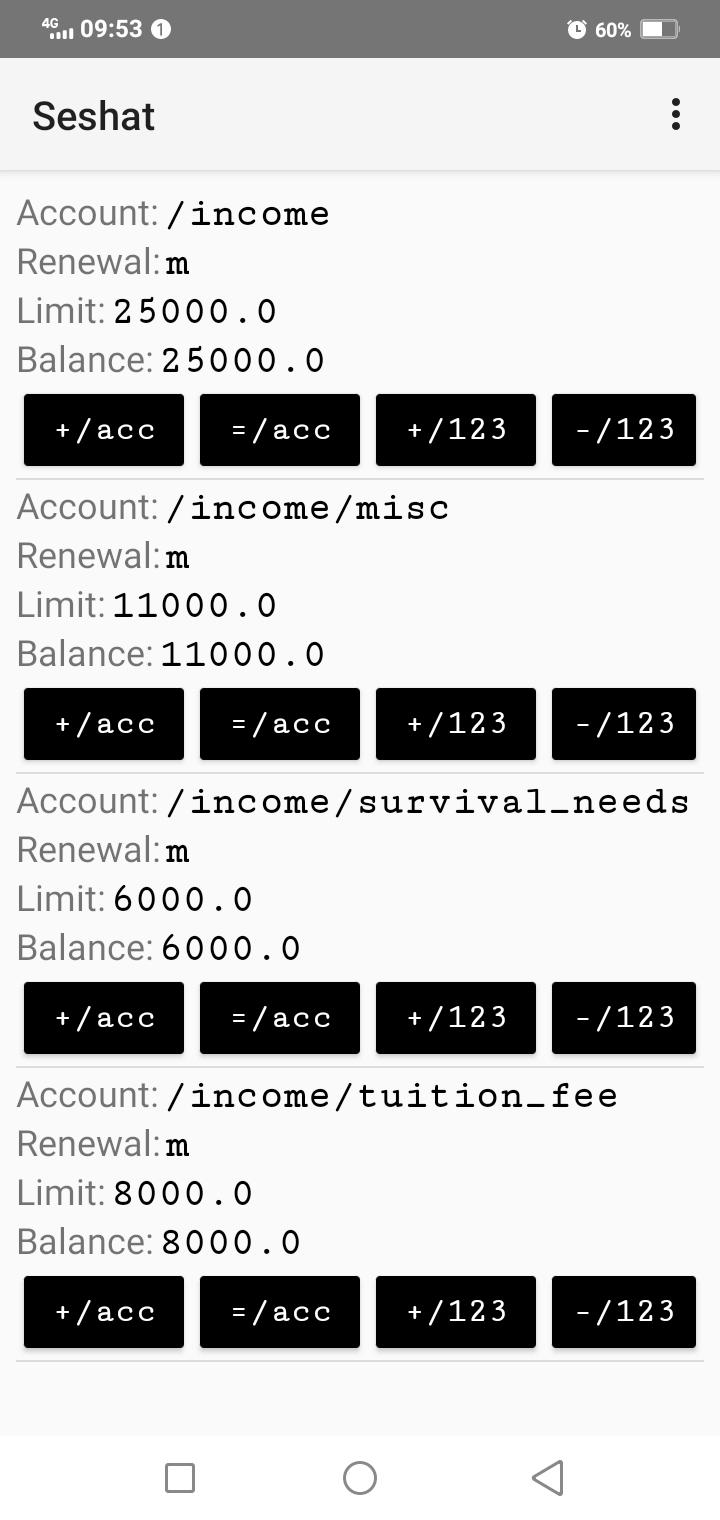Hit +/acc under /income/survival_needs
720x1520 pixels.
point(104,1018)
